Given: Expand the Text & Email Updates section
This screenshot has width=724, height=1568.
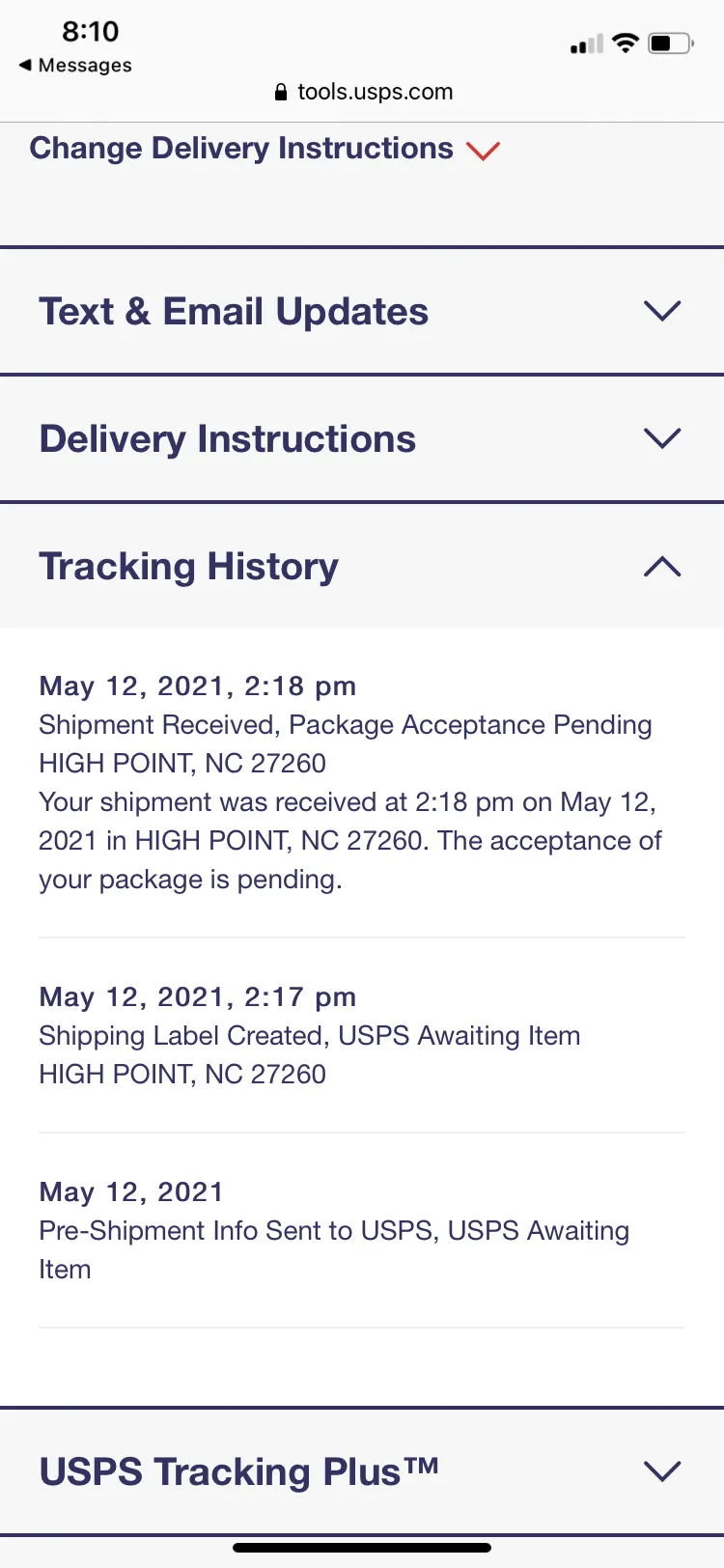Looking at the screenshot, I should 362,311.
